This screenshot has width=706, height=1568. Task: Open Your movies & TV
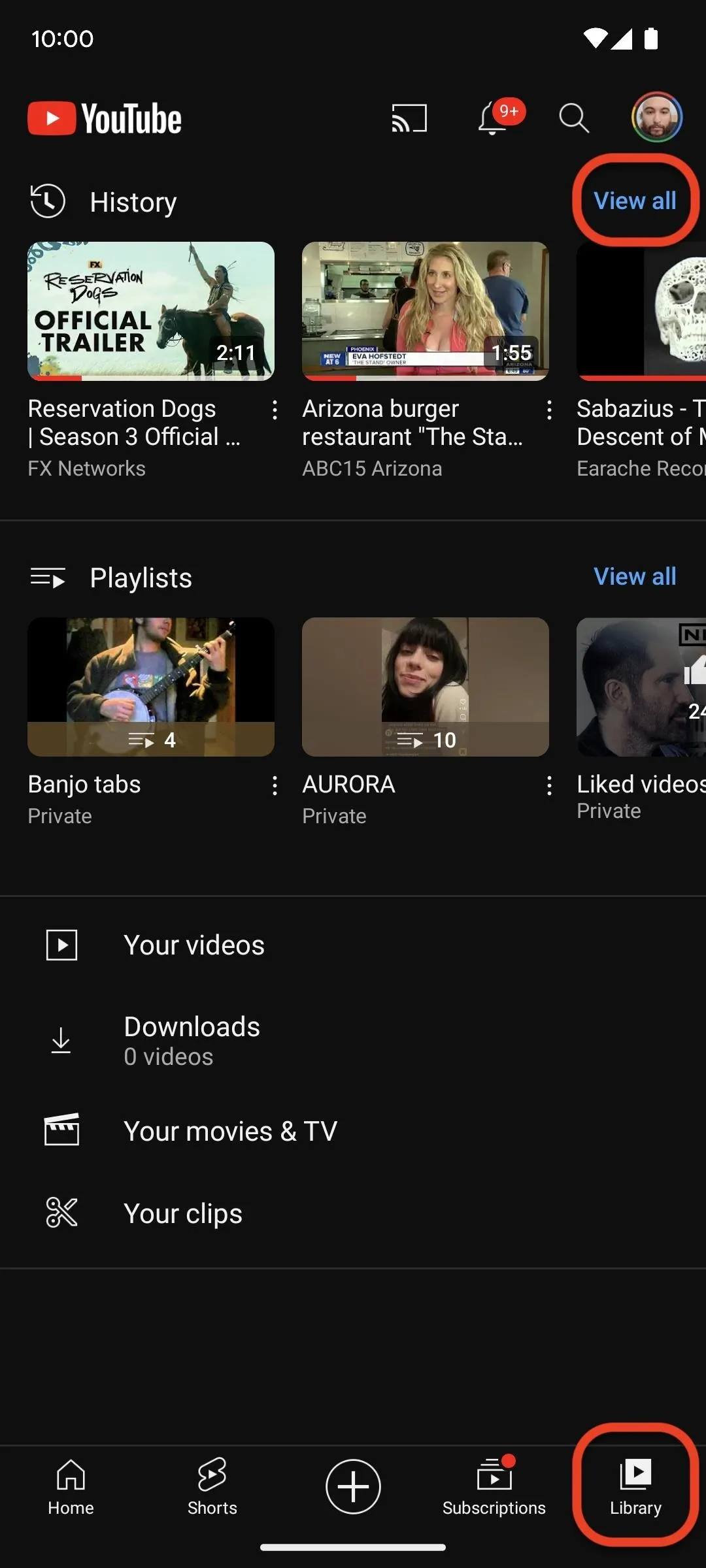point(353,1131)
